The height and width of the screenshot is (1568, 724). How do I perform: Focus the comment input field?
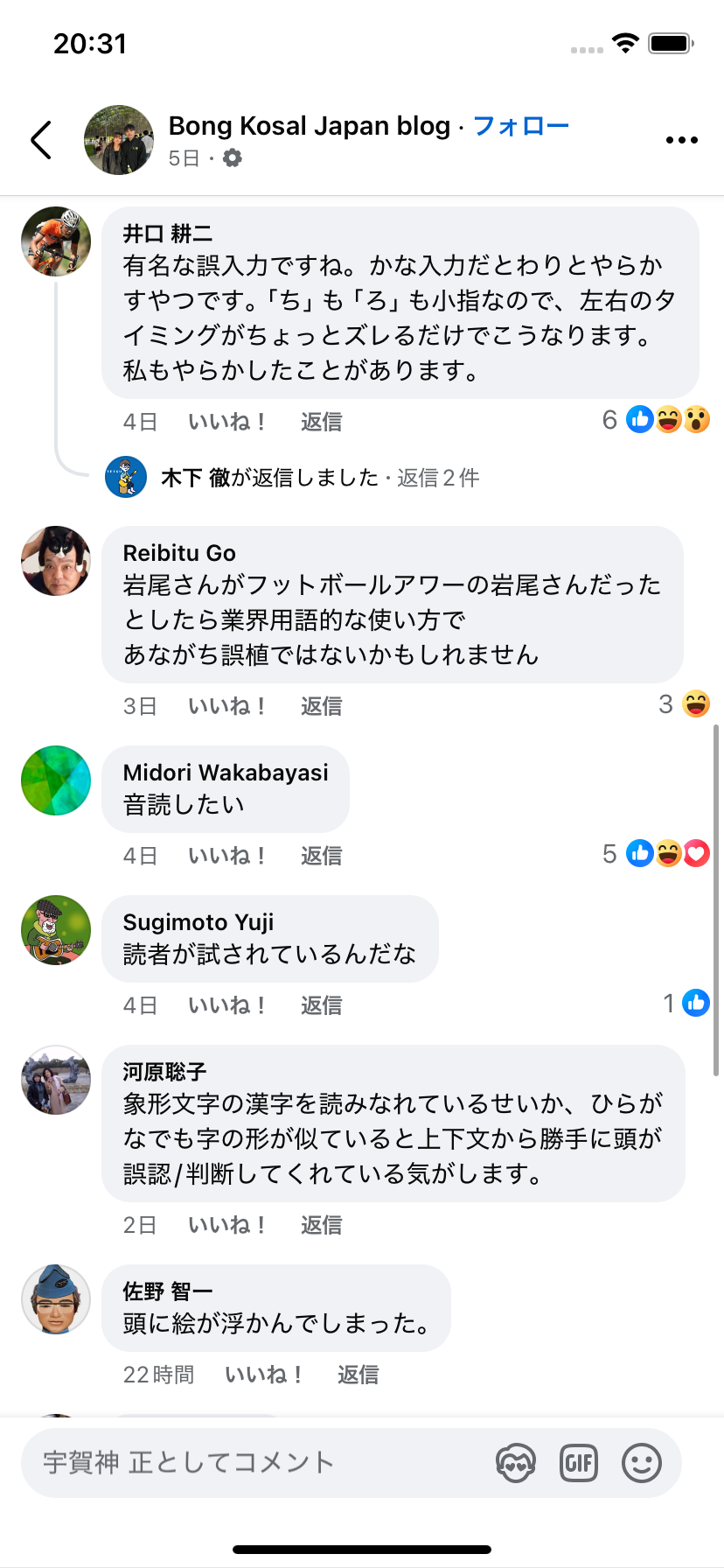click(254, 1462)
